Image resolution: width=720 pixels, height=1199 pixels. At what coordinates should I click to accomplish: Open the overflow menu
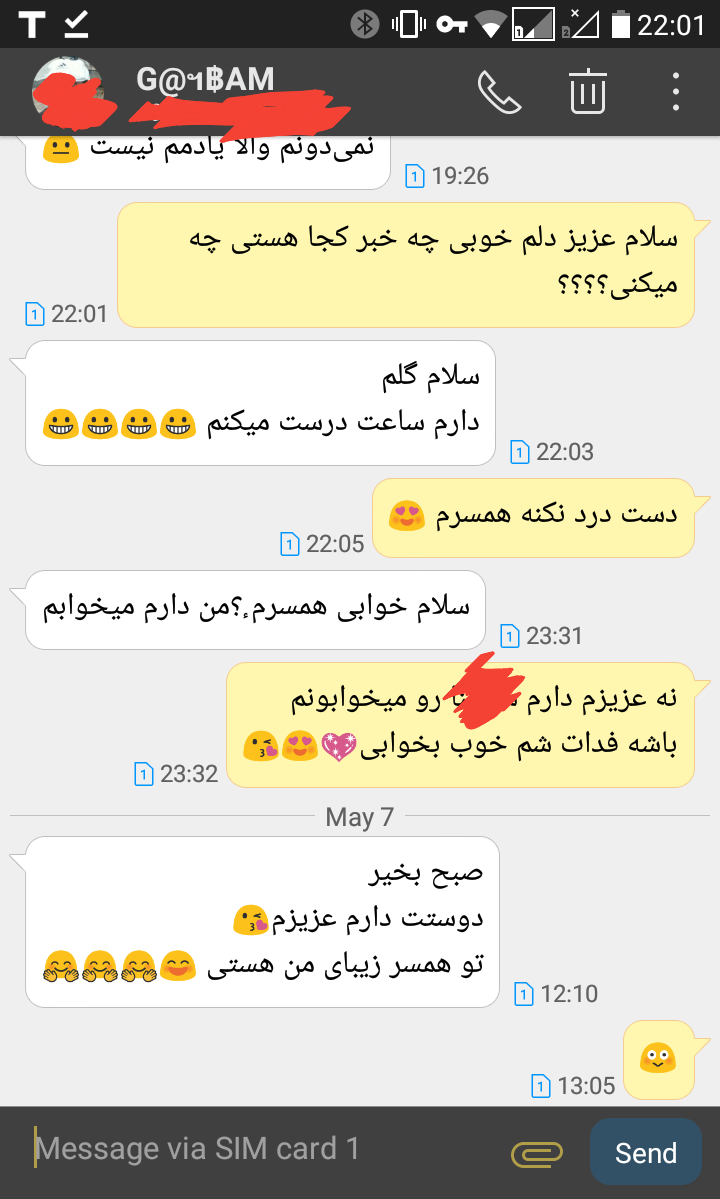tap(676, 92)
